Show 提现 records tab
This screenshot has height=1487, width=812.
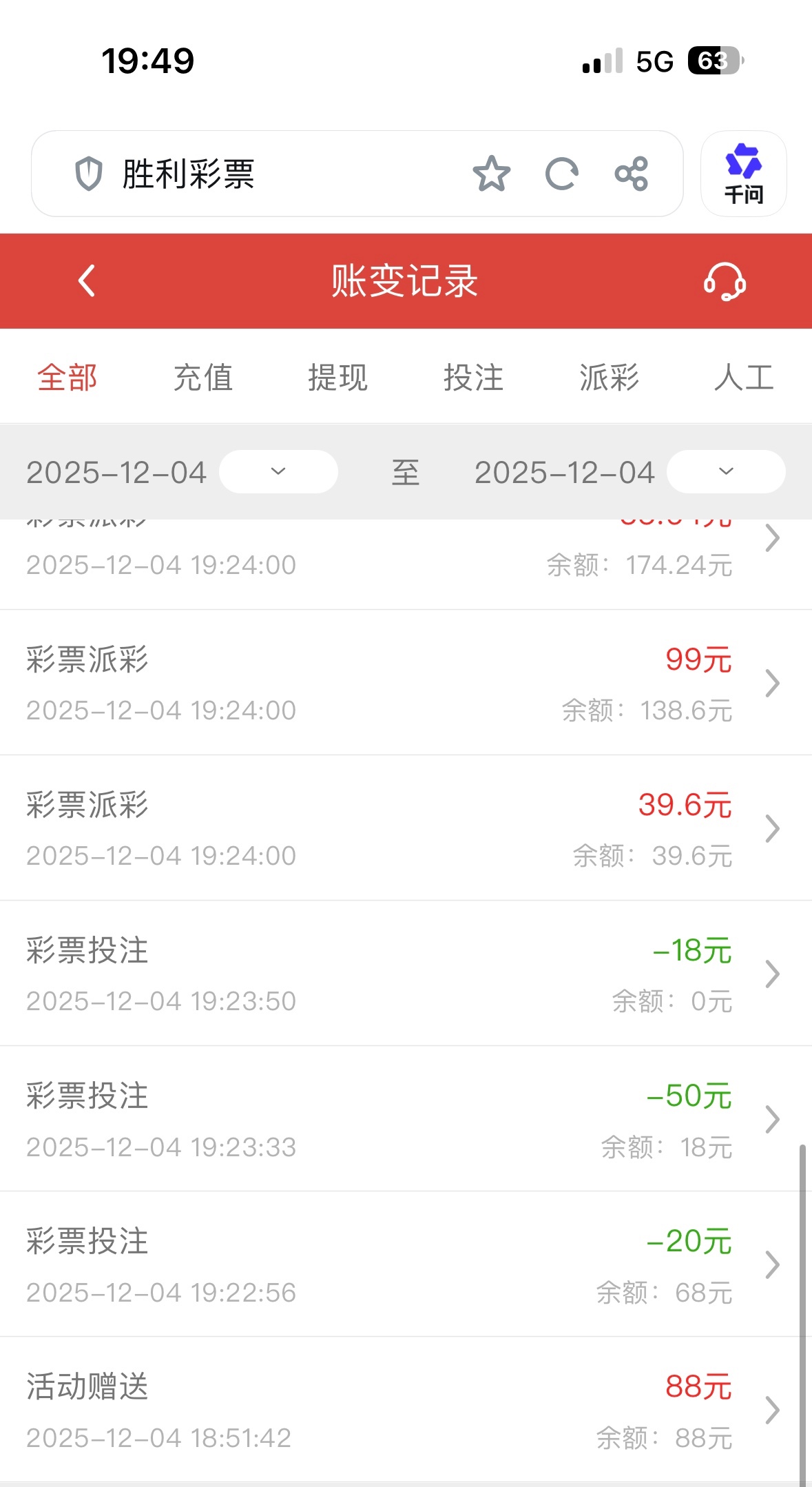(x=338, y=378)
